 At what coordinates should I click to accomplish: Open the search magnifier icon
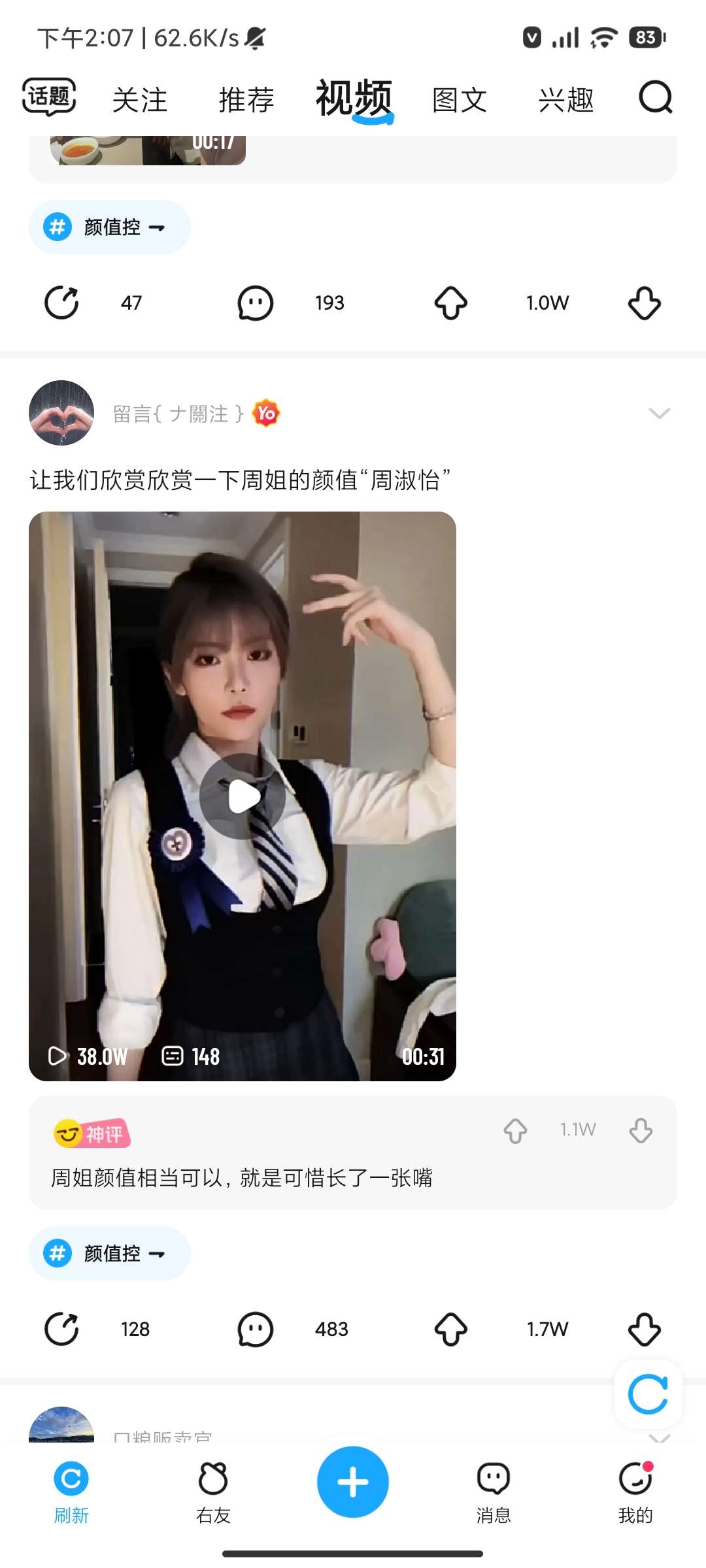click(655, 98)
